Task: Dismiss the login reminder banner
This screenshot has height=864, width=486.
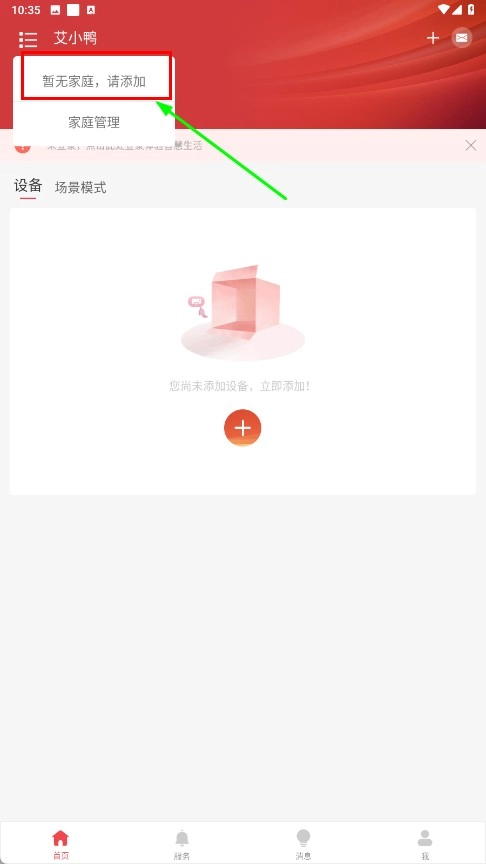Action: coord(471,145)
